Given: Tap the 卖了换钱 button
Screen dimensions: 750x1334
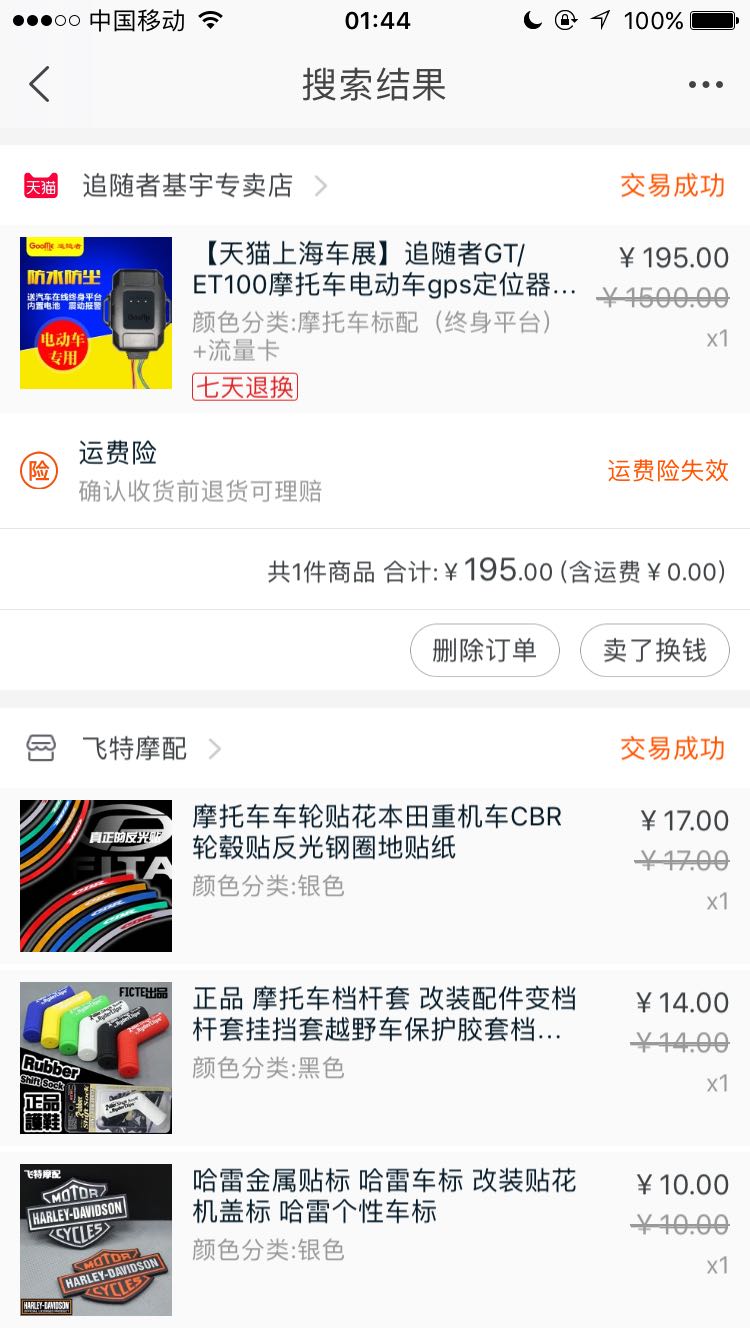Looking at the screenshot, I should (x=654, y=650).
